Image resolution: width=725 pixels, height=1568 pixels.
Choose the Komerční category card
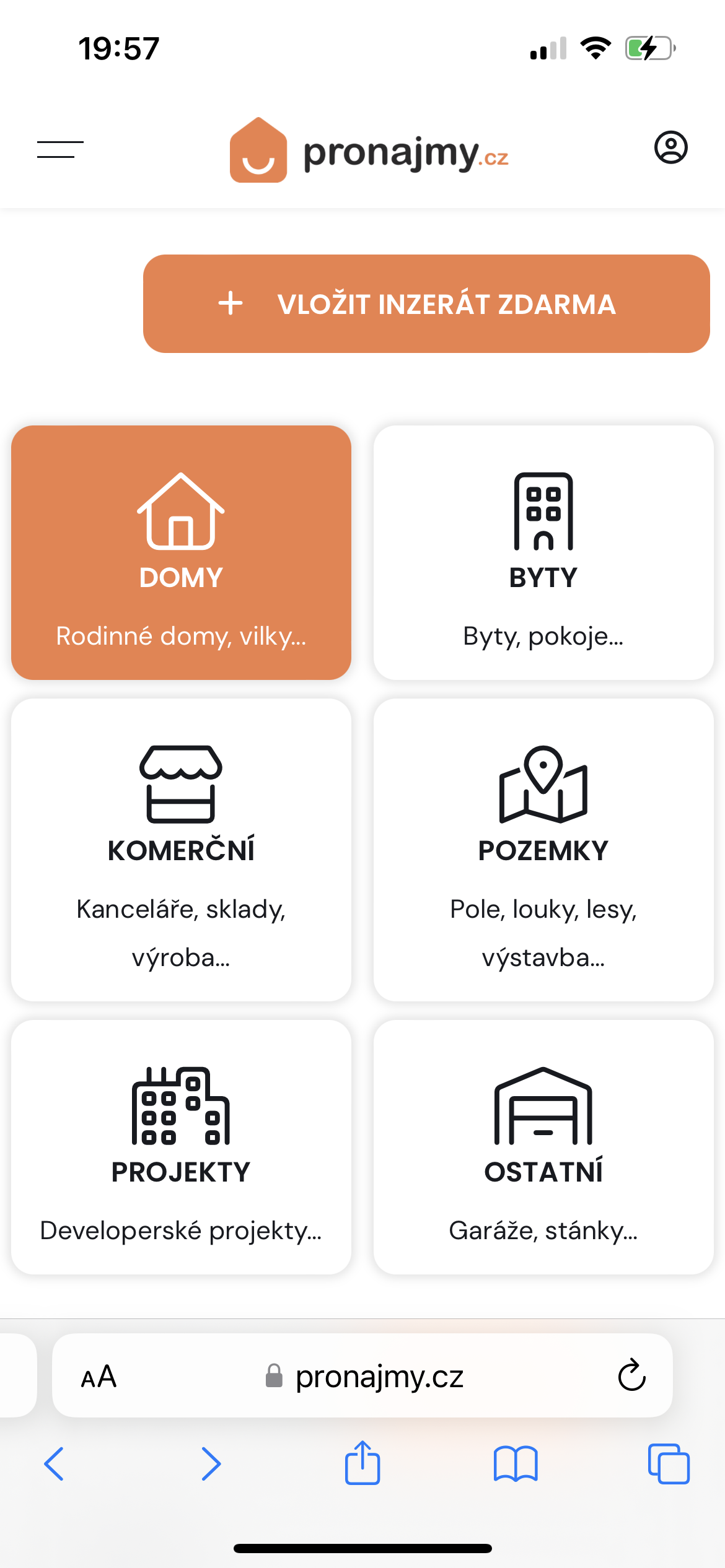181,850
